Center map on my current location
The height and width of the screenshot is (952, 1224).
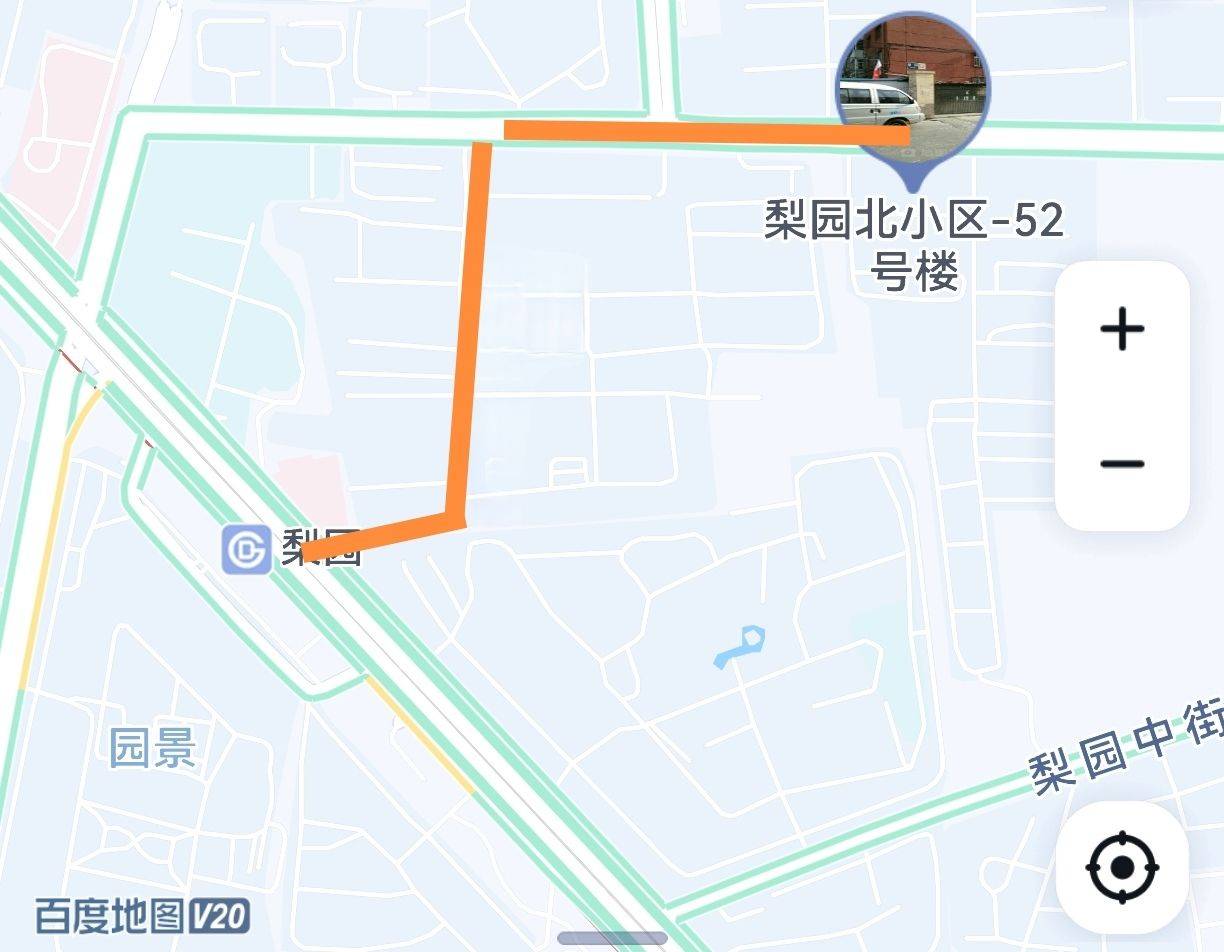[x=1122, y=866]
